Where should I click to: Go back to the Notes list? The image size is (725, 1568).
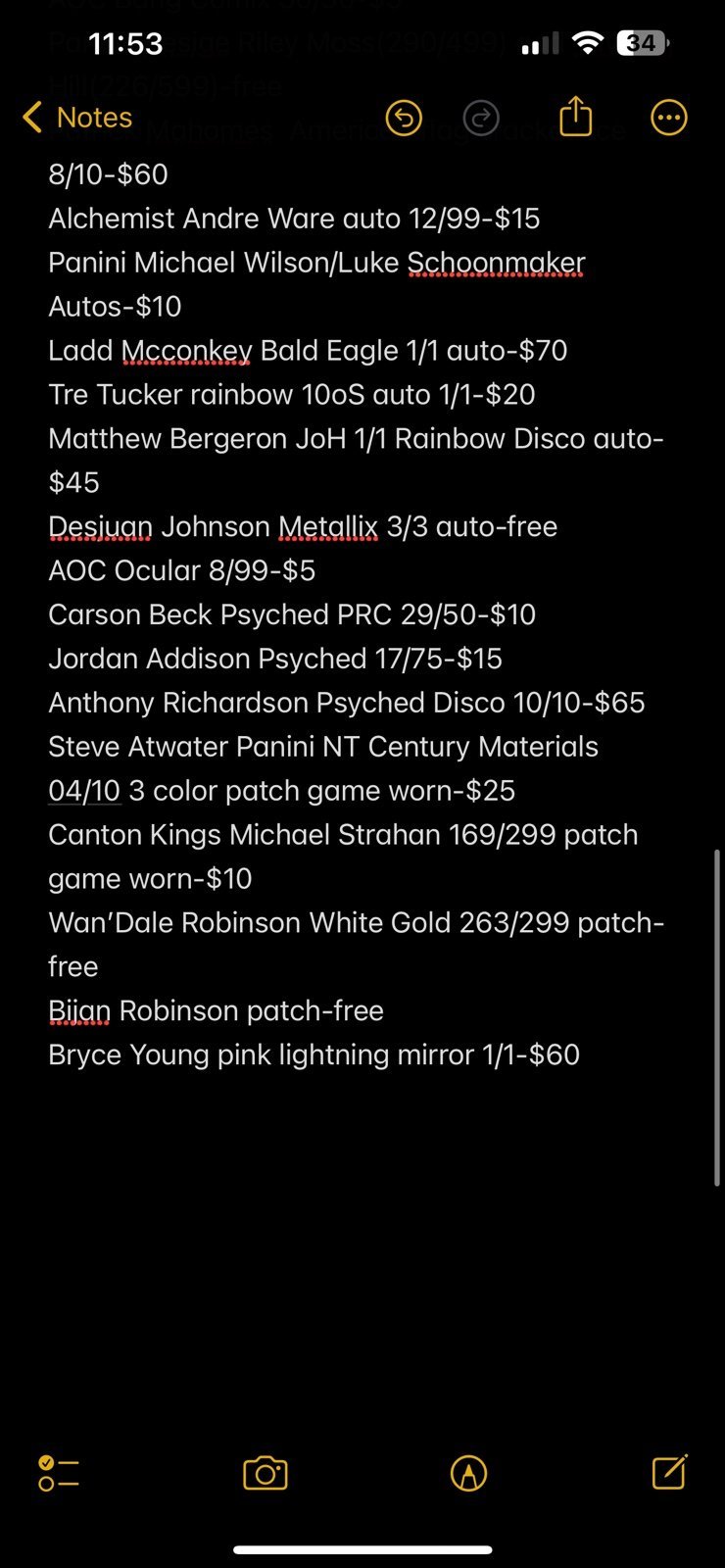pos(76,118)
